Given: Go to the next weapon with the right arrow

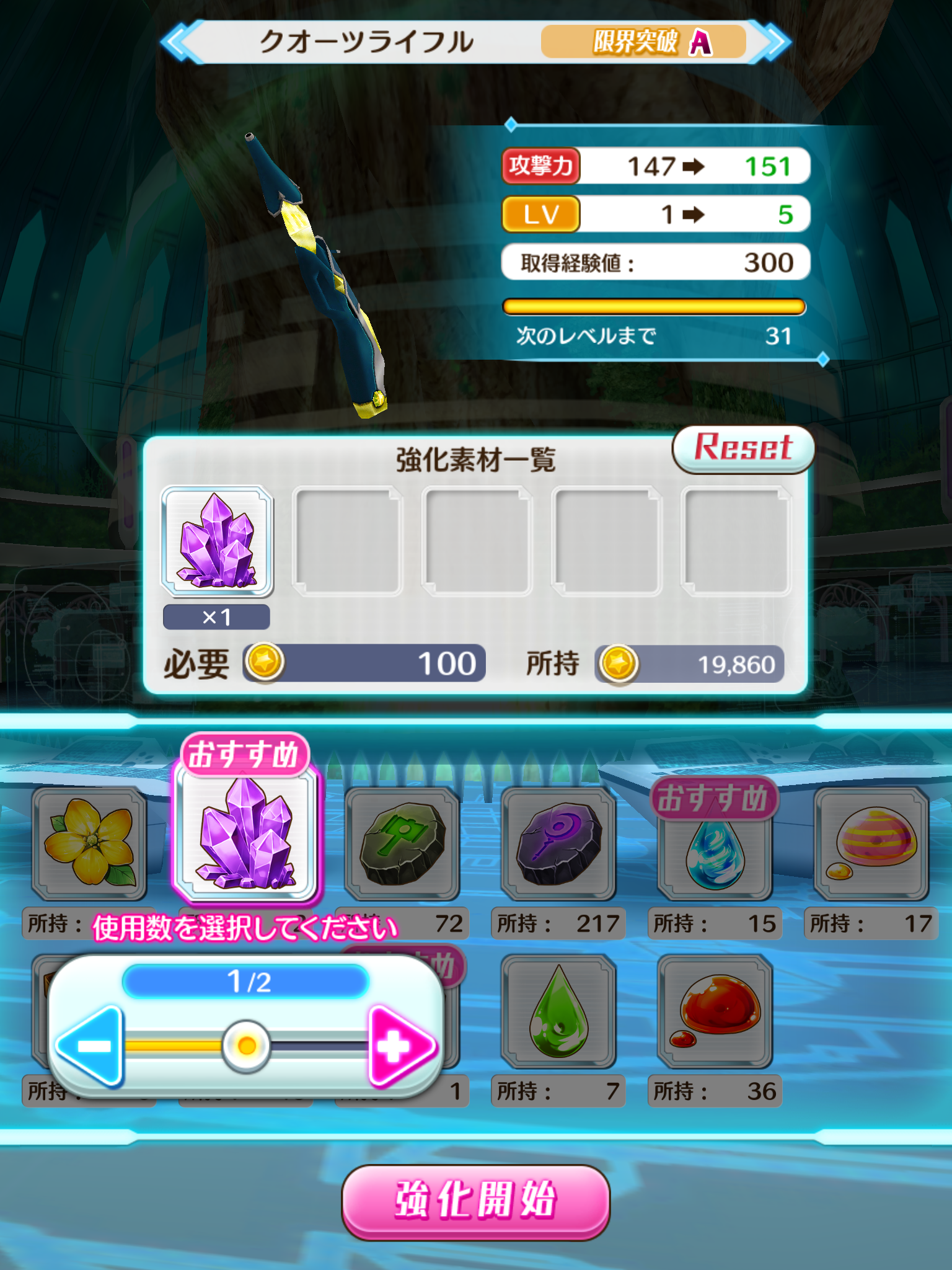Looking at the screenshot, I should 776,42.
